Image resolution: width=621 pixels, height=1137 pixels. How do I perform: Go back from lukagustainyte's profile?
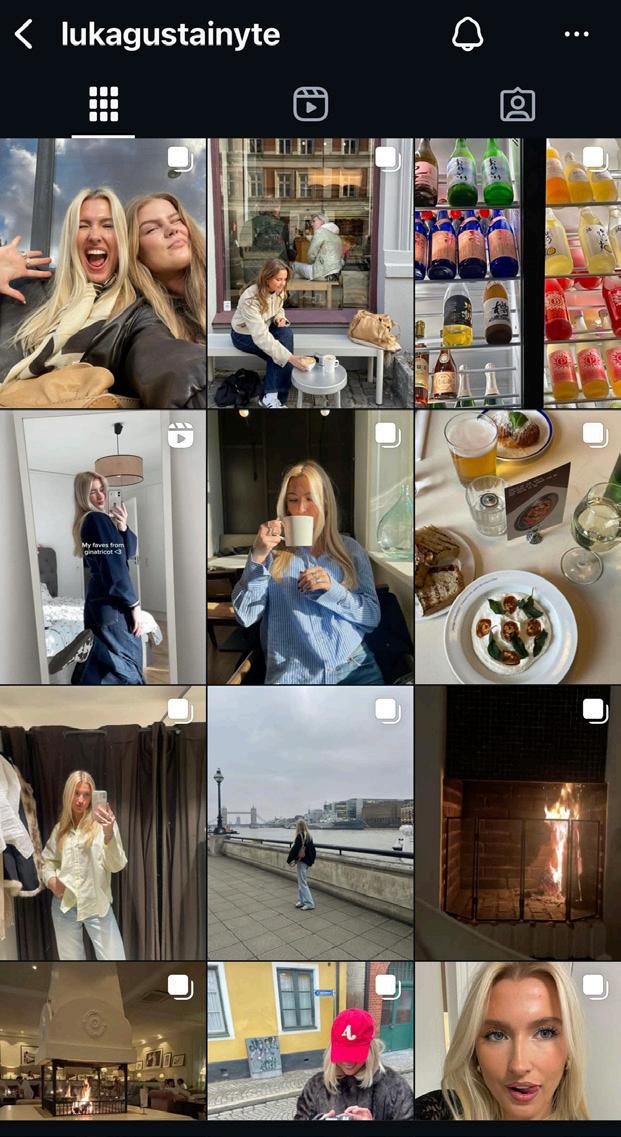pos(24,35)
